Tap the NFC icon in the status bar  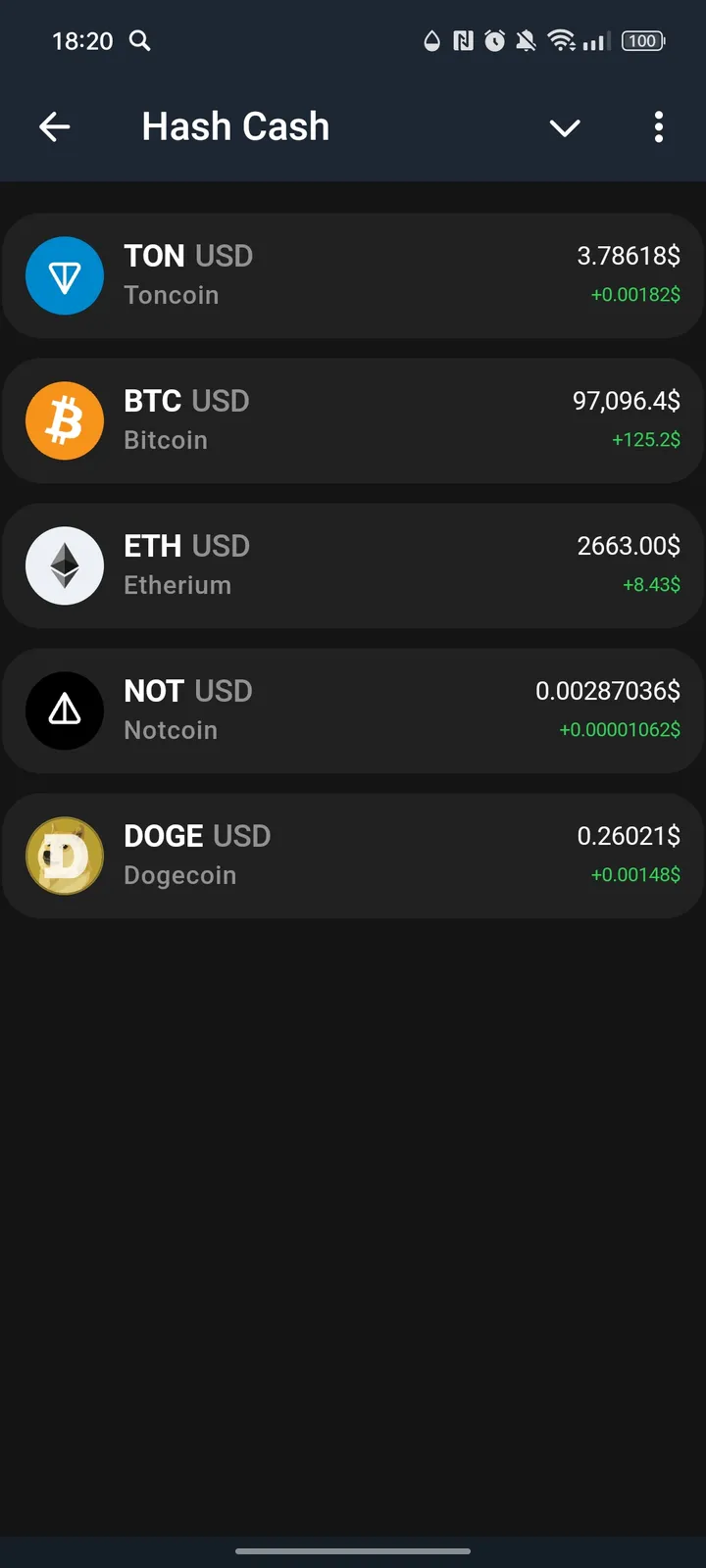[x=462, y=41]
